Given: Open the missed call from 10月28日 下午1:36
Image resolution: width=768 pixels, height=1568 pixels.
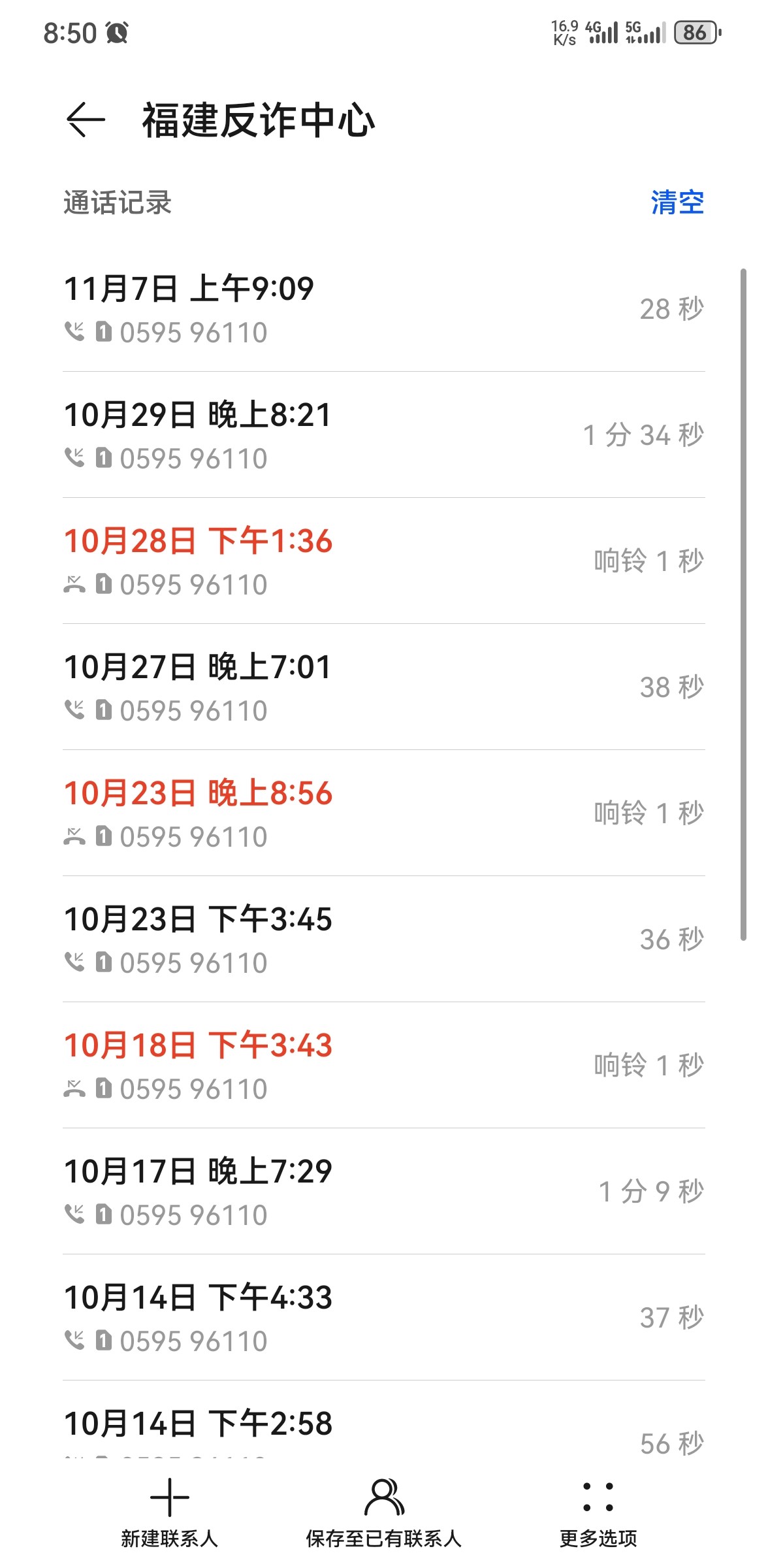Looking at the screenshot, I should pos(384,561).
